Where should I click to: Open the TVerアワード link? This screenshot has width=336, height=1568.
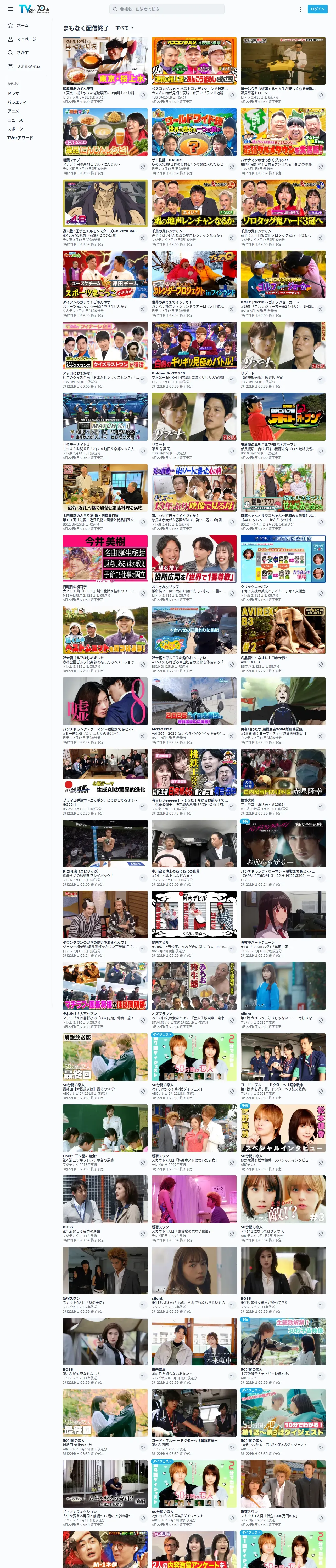pos(20,137)
